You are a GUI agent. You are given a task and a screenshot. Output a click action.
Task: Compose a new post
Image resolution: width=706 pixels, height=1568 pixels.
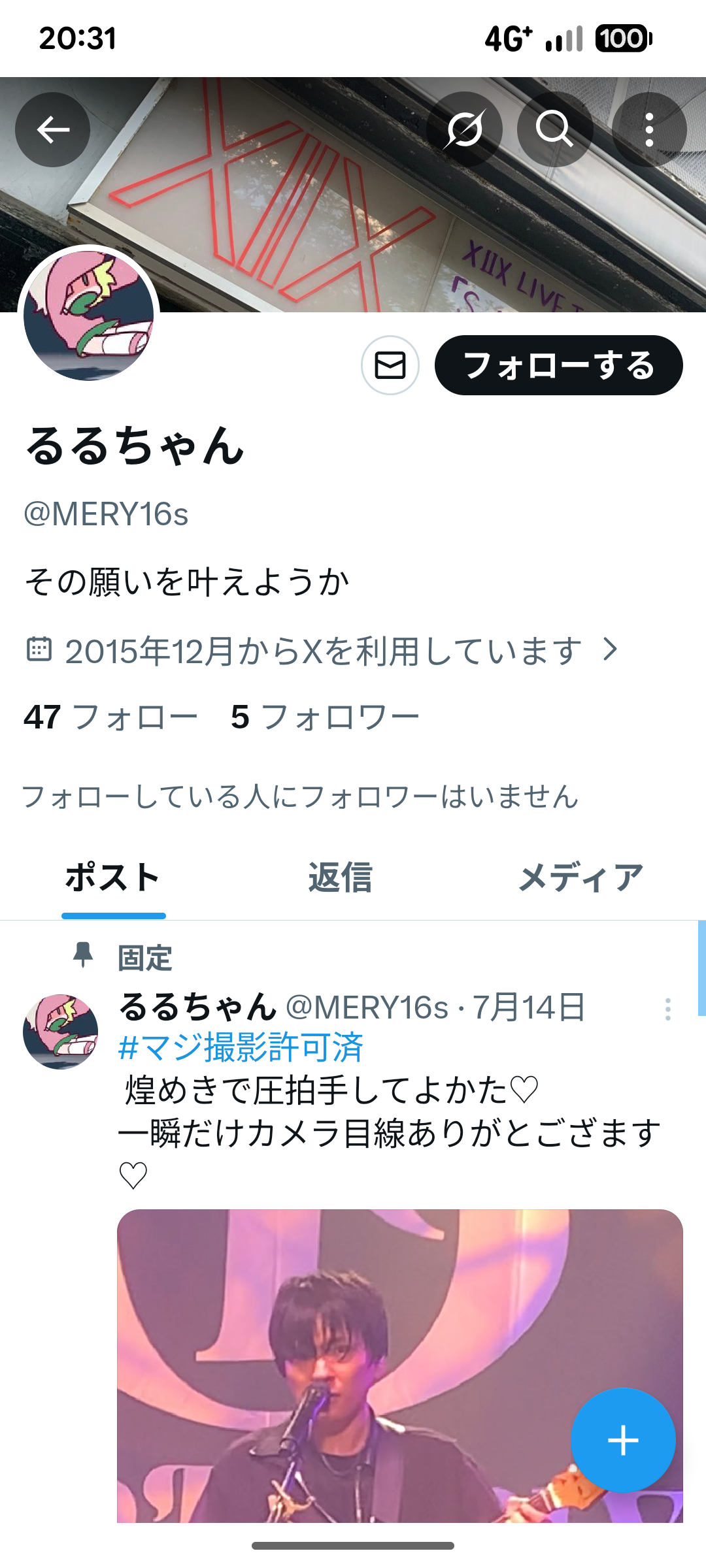tap(623, 1440)
